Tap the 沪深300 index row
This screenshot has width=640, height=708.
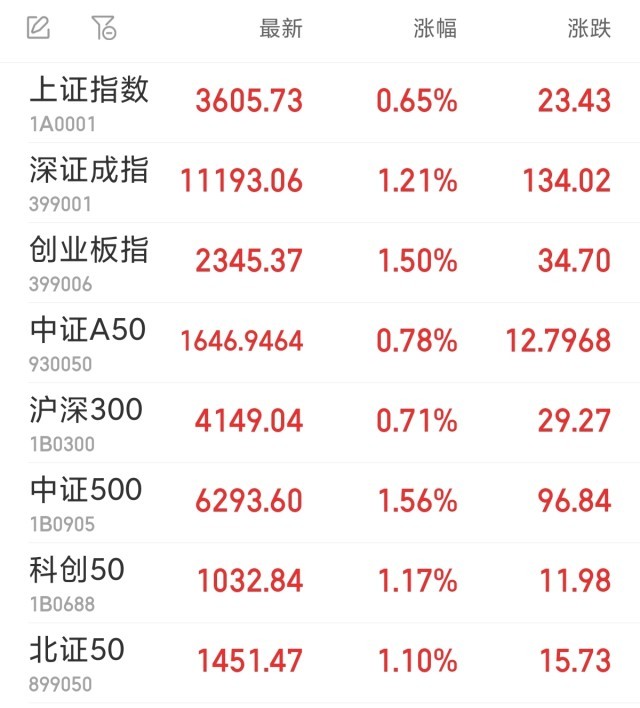click(86, 420)
